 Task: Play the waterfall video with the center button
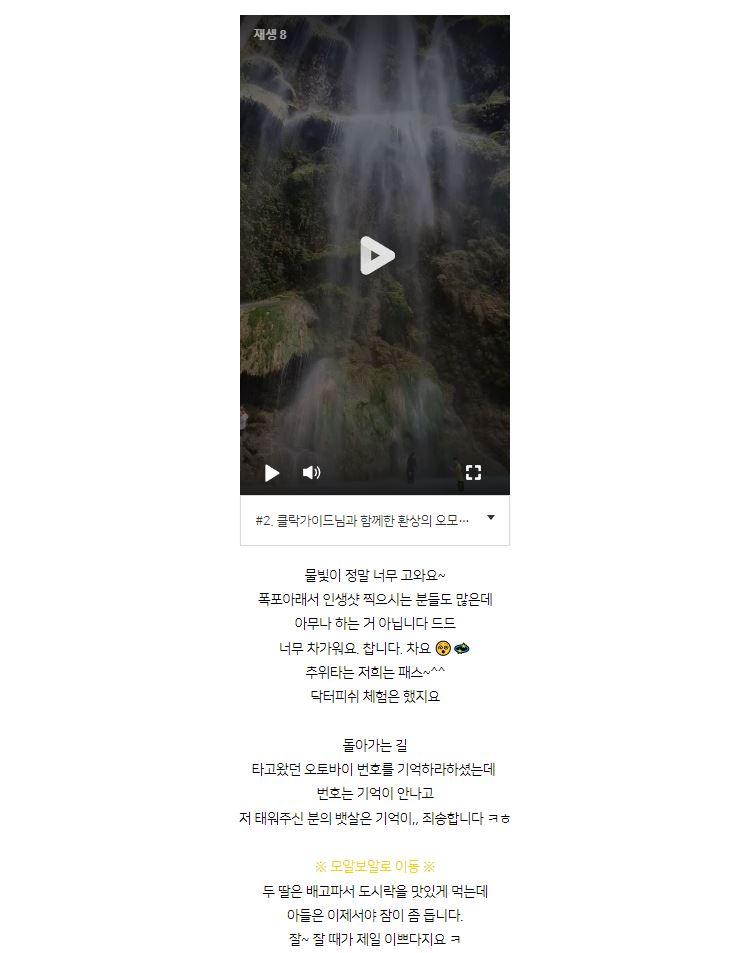376,256
